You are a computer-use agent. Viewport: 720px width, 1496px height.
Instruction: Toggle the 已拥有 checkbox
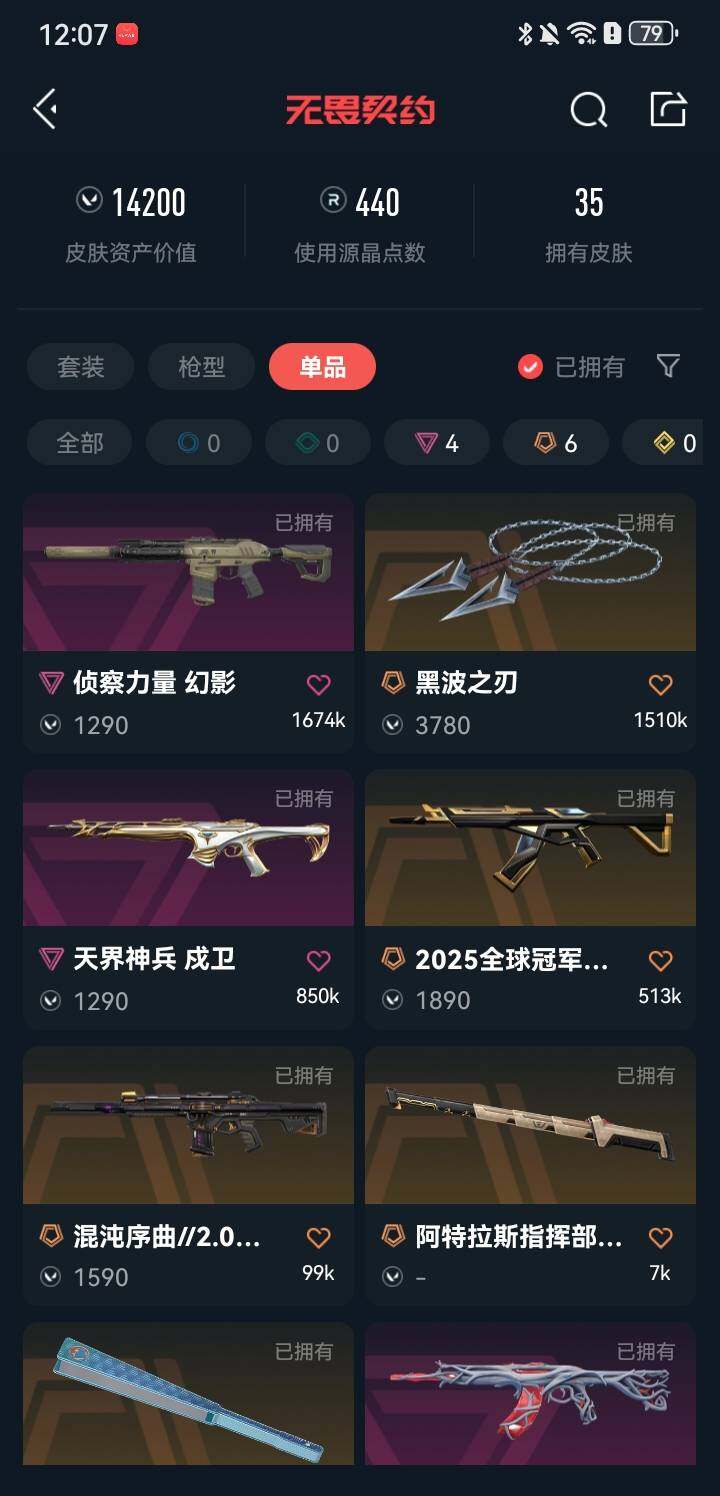click(530, 367)
